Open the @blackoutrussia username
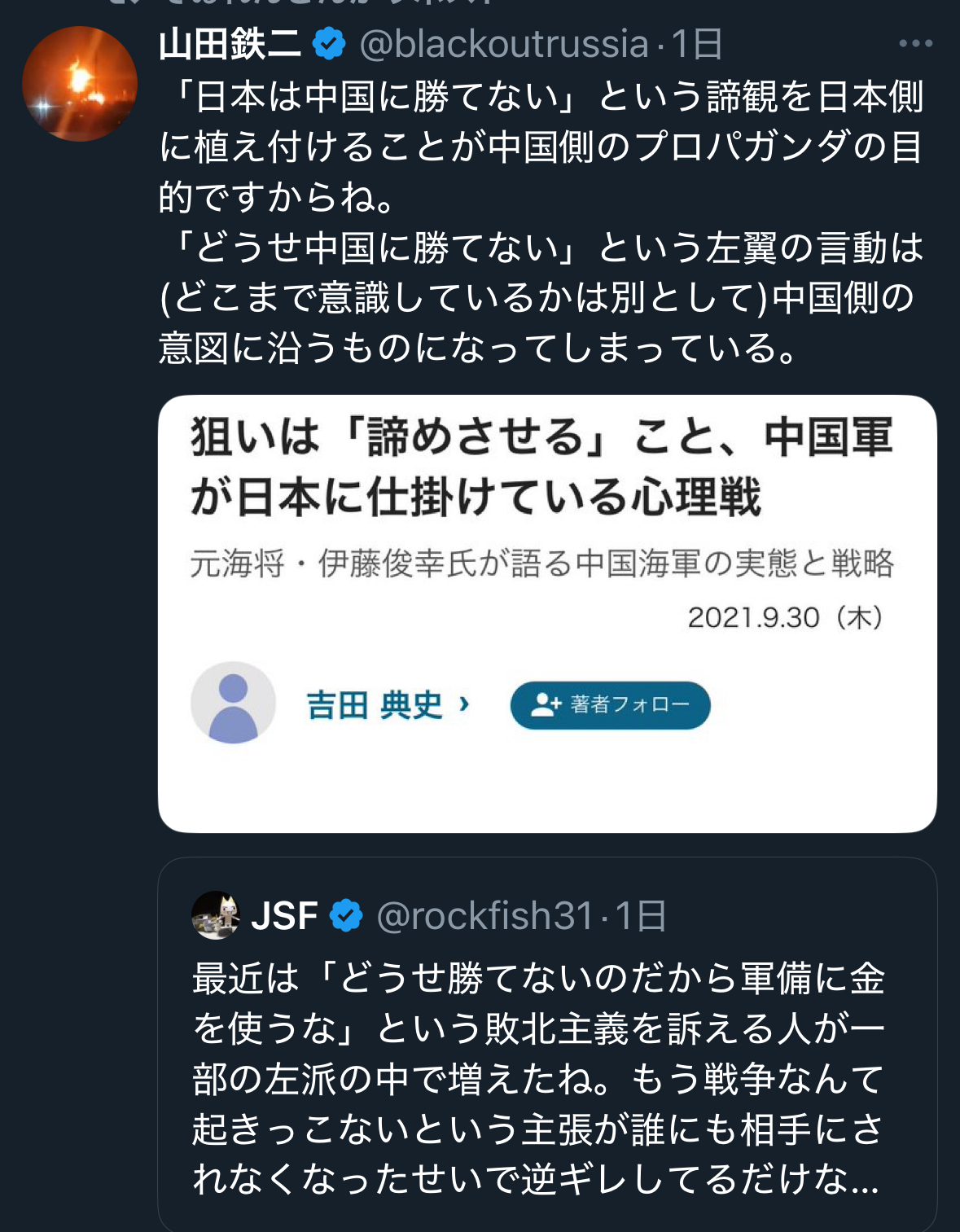Image resolution: width=960 pixels, height=1232 pixels. coord(503,44)
